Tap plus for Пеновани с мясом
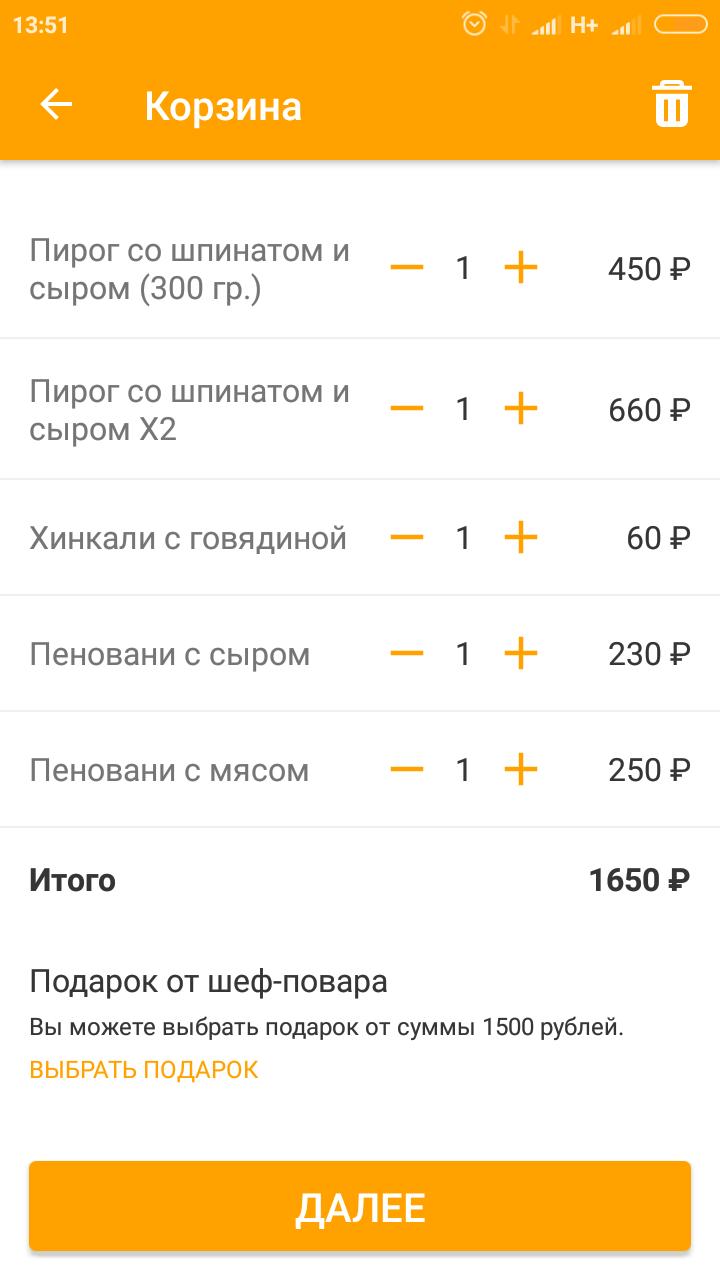The width and height of the screenshot is (720, 1280). coord(520,770)
